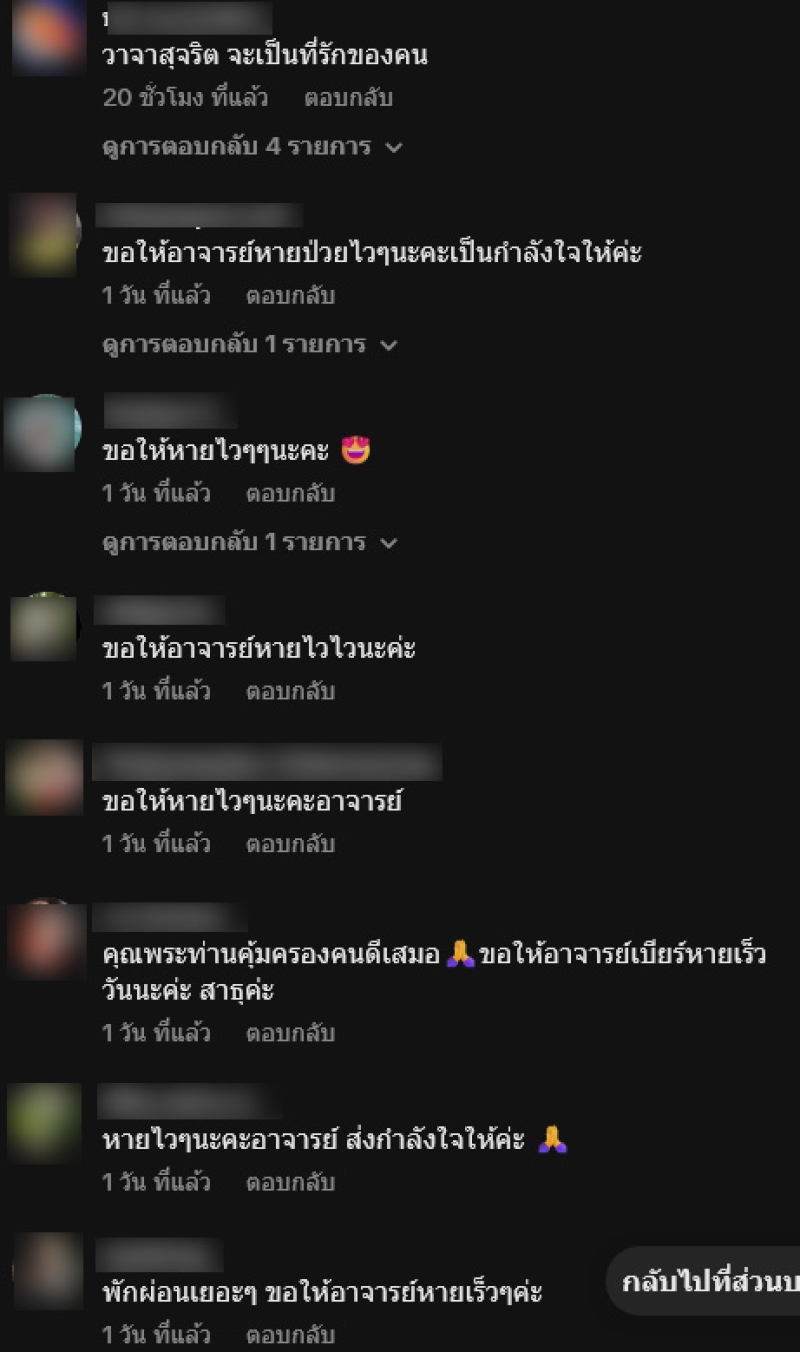Image resolution: width=800 pixels, height=1352 pixels.
Task: Expand the 1 reply under heart-eyes emoji comment
Action: click(250, 543)
